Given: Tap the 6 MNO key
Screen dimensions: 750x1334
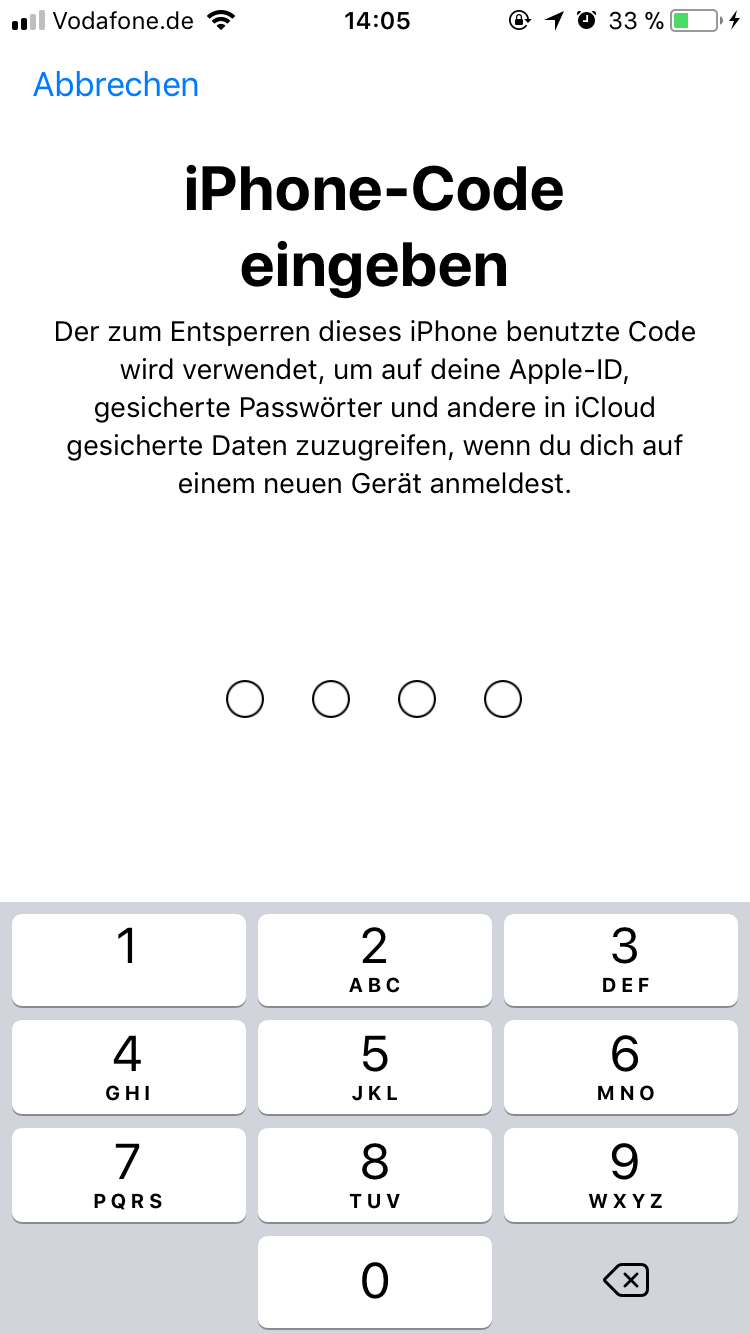Looking at the screenshot, I should pos(621,1067).
